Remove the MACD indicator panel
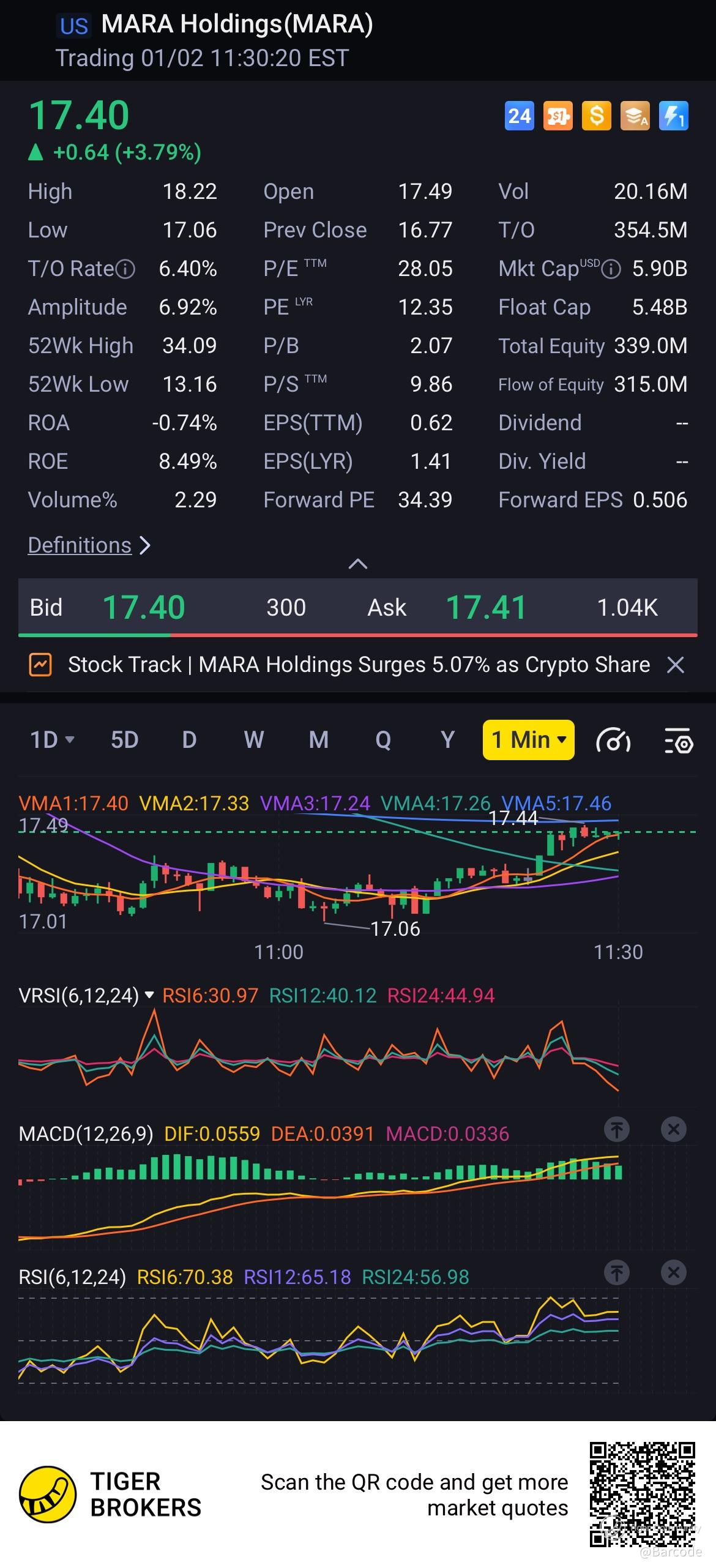 tap(674, 1129)
